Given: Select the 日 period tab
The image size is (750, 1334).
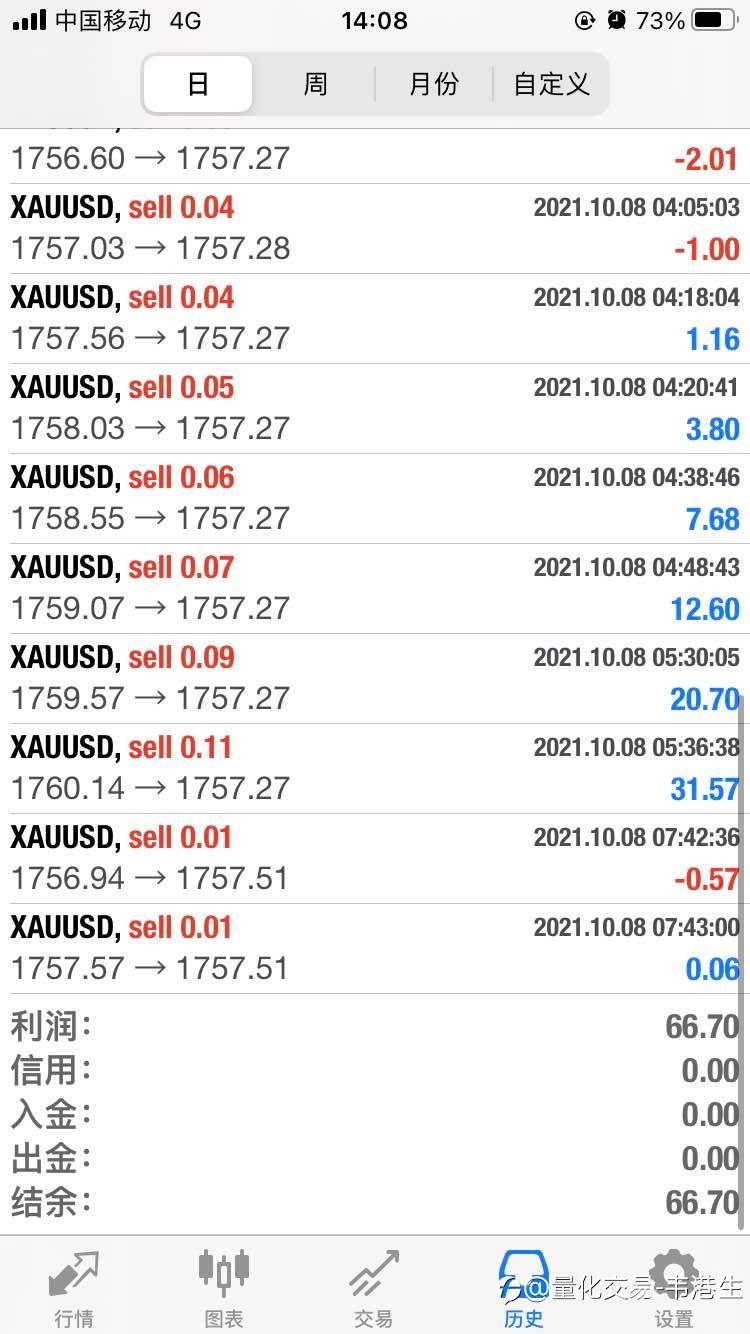Looking at the screenshot, I should (198, 84).
